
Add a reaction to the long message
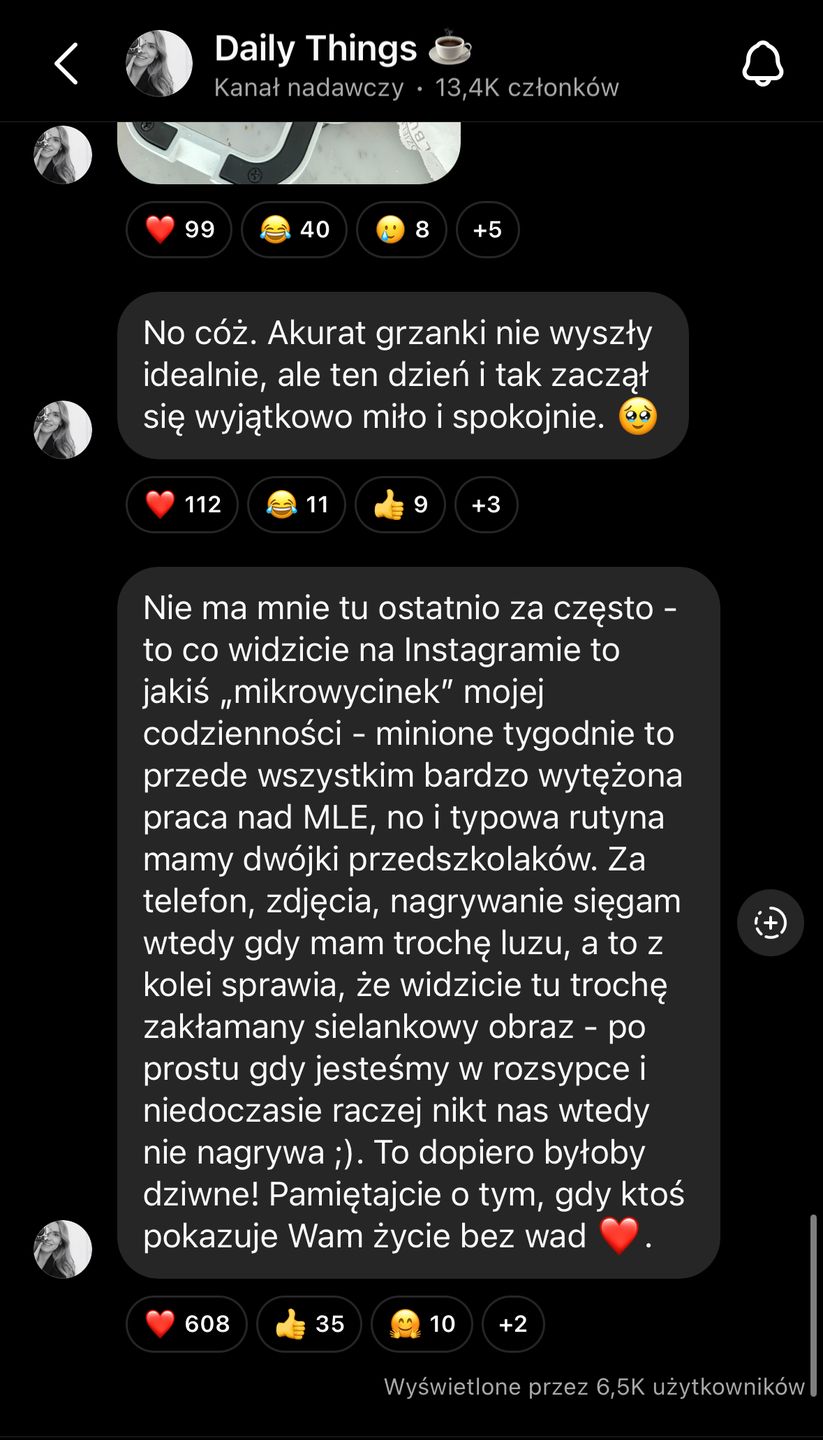click(x=770, y=923)
